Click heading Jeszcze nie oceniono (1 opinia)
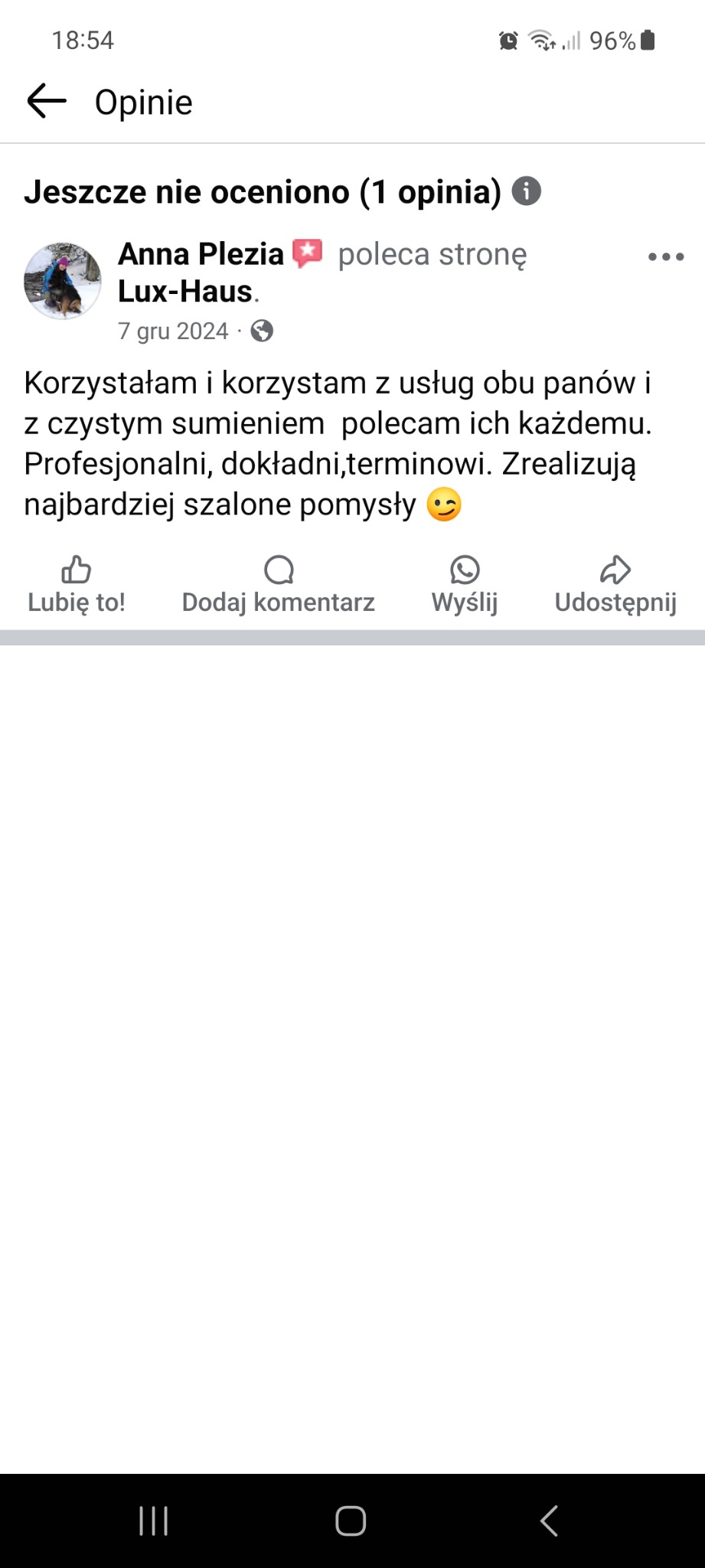The height and width of the screenshot is (1568, 705). tap(263, 191)
